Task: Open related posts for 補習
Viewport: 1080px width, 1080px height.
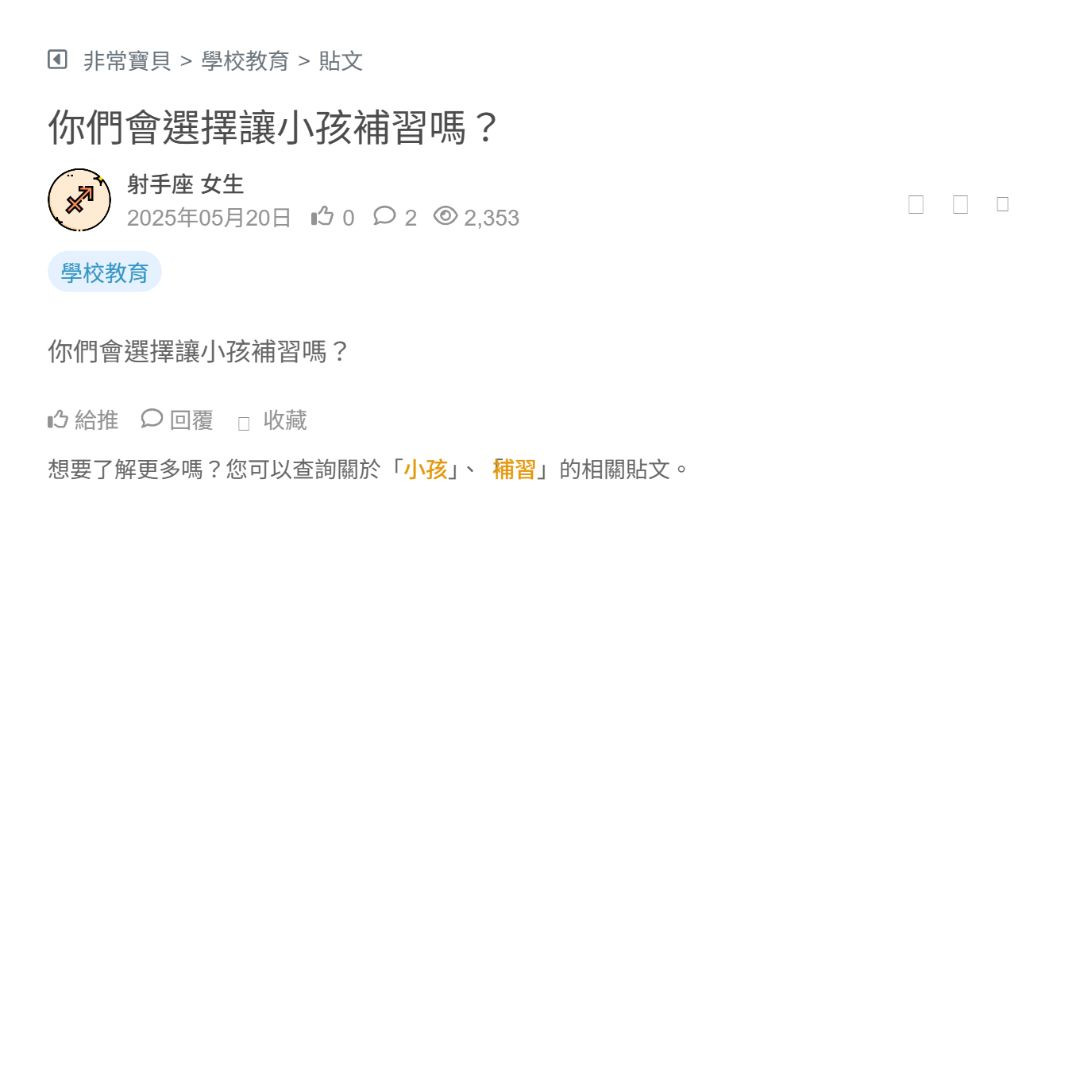Action: click(514, 469)
